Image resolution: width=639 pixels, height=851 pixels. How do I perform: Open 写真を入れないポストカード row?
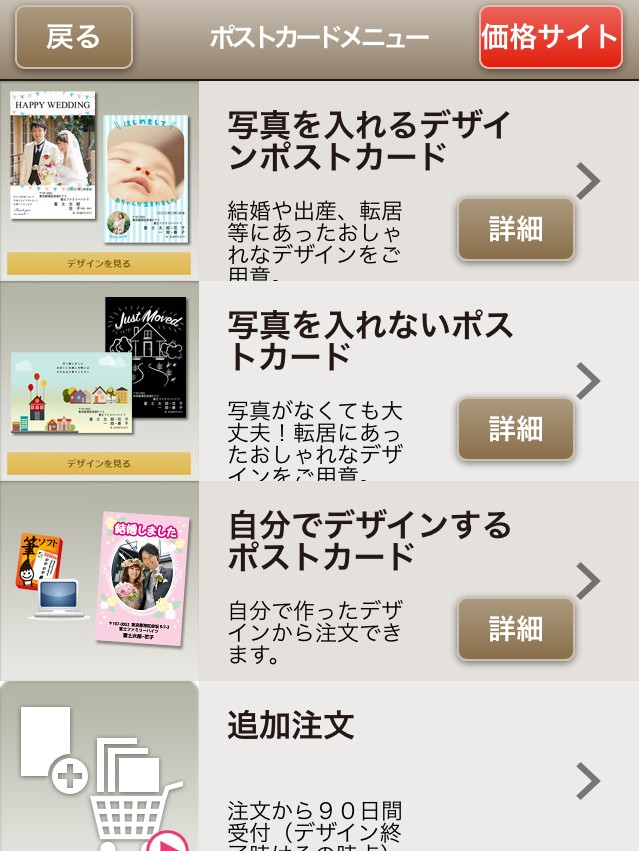point(370,340)
